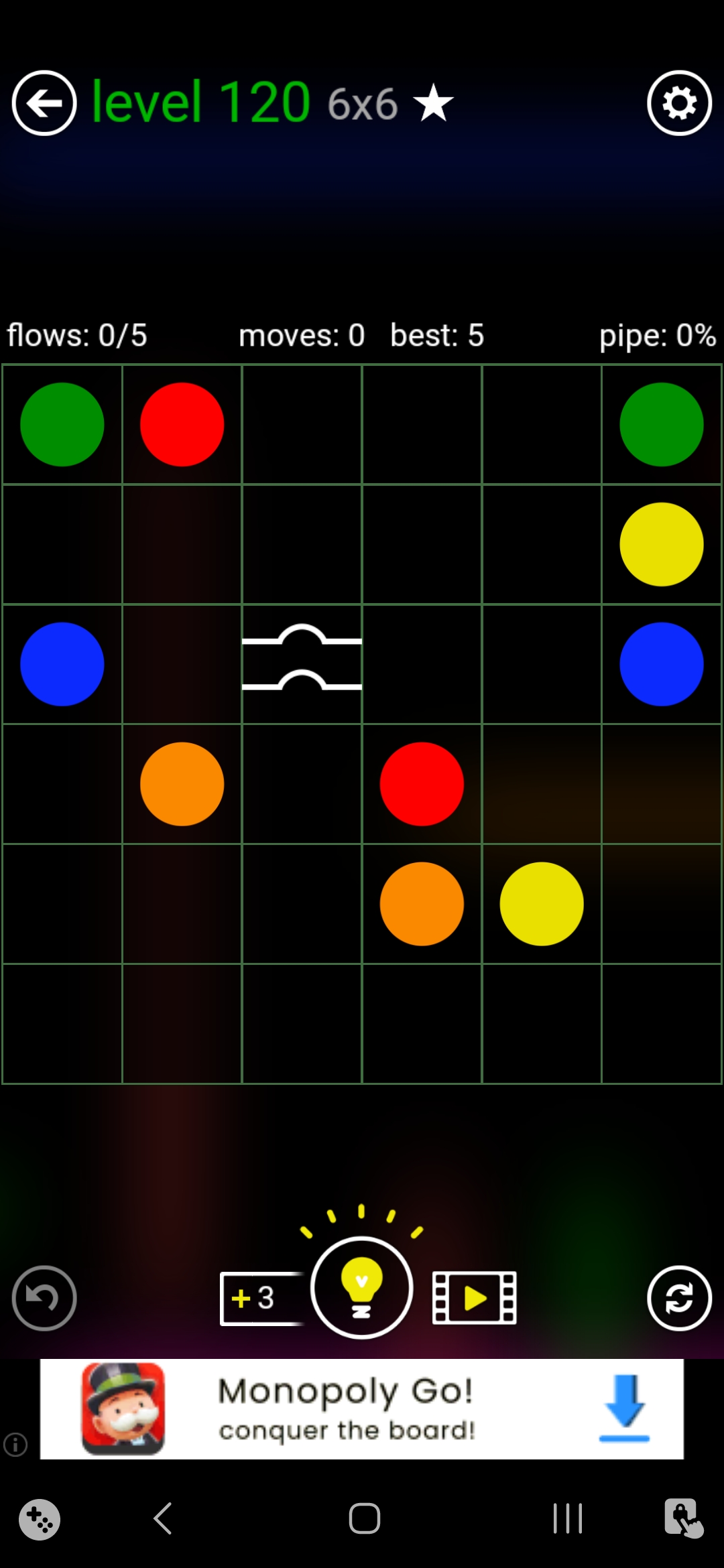Open the game settings gear
Image resolution: width=724 pixels, height=1568 pixels.
(x=679, y=103)
